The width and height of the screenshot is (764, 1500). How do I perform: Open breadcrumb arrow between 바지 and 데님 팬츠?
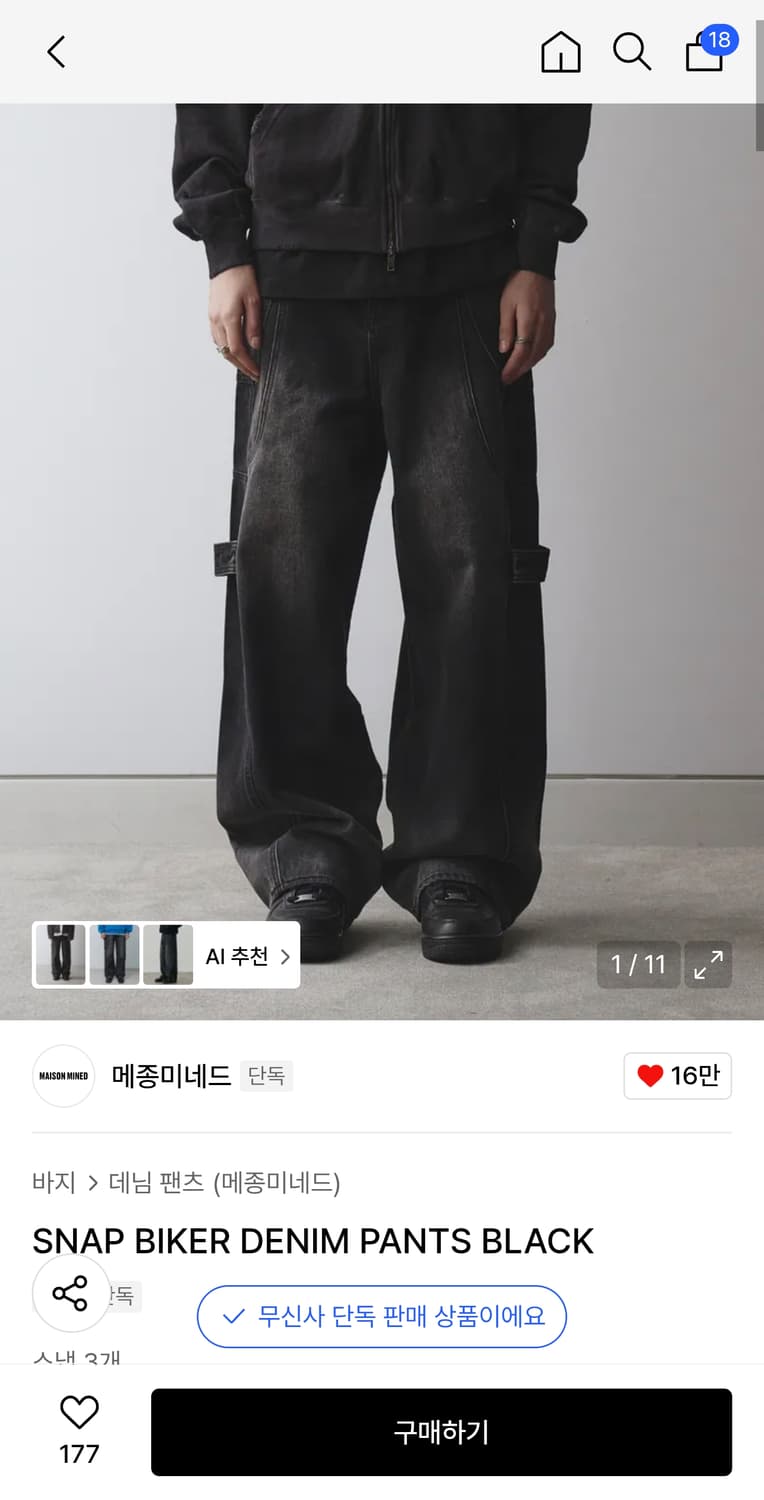(x=92, y=1183)
